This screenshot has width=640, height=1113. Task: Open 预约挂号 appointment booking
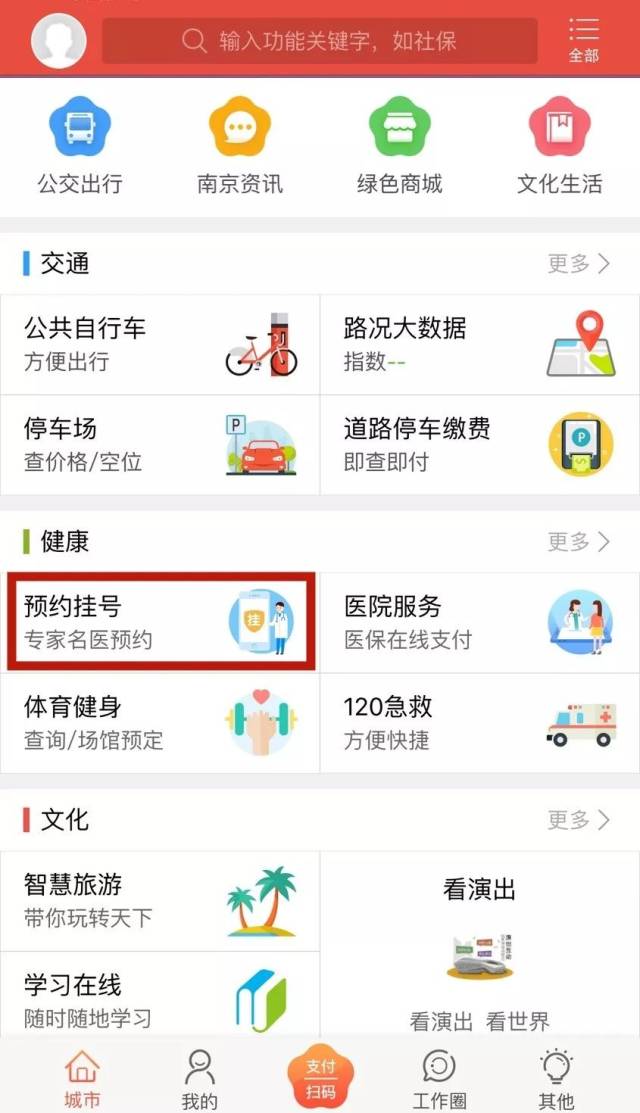(160, 623)
